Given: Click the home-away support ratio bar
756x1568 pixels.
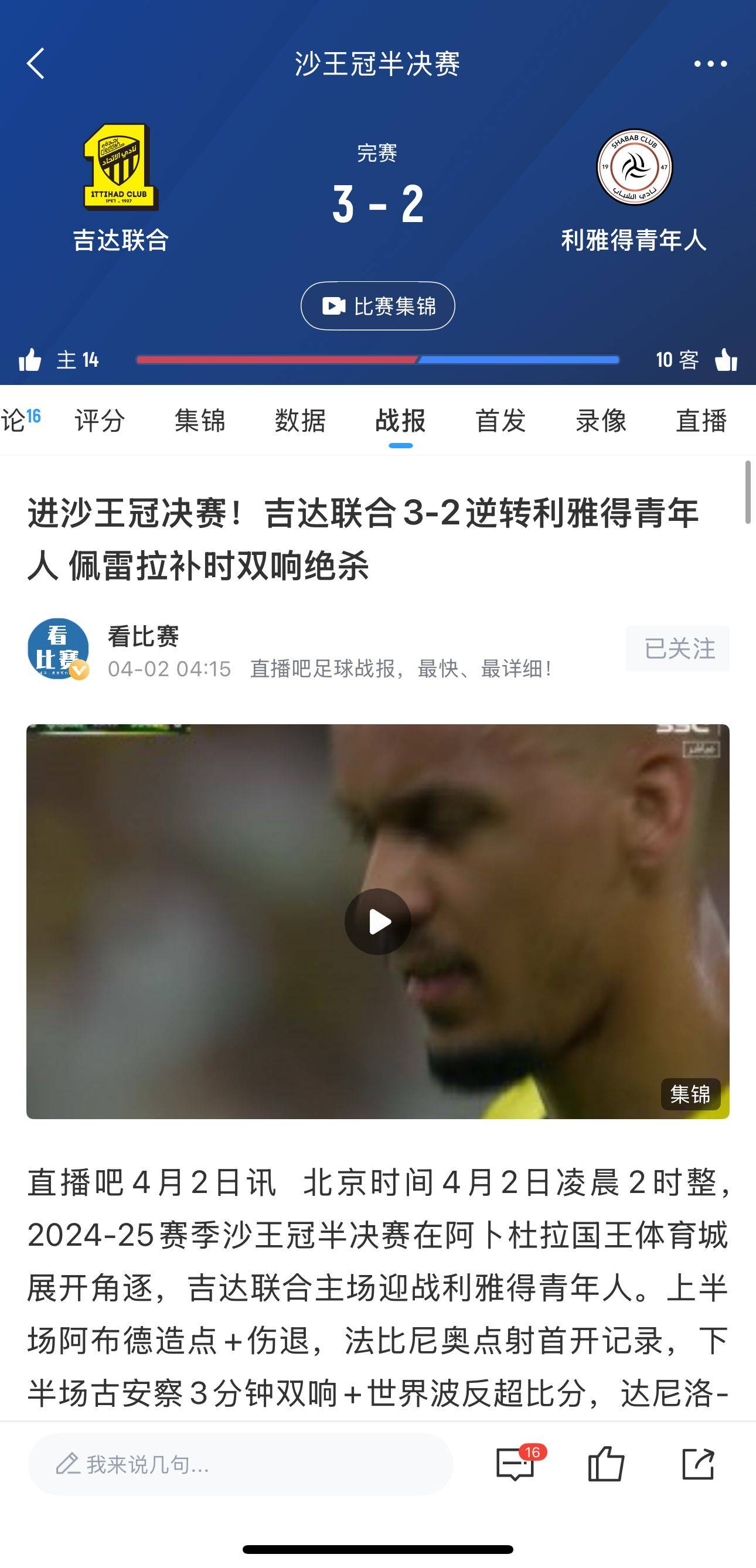Looking at the screenshot, I should click(x=378, y=360).
